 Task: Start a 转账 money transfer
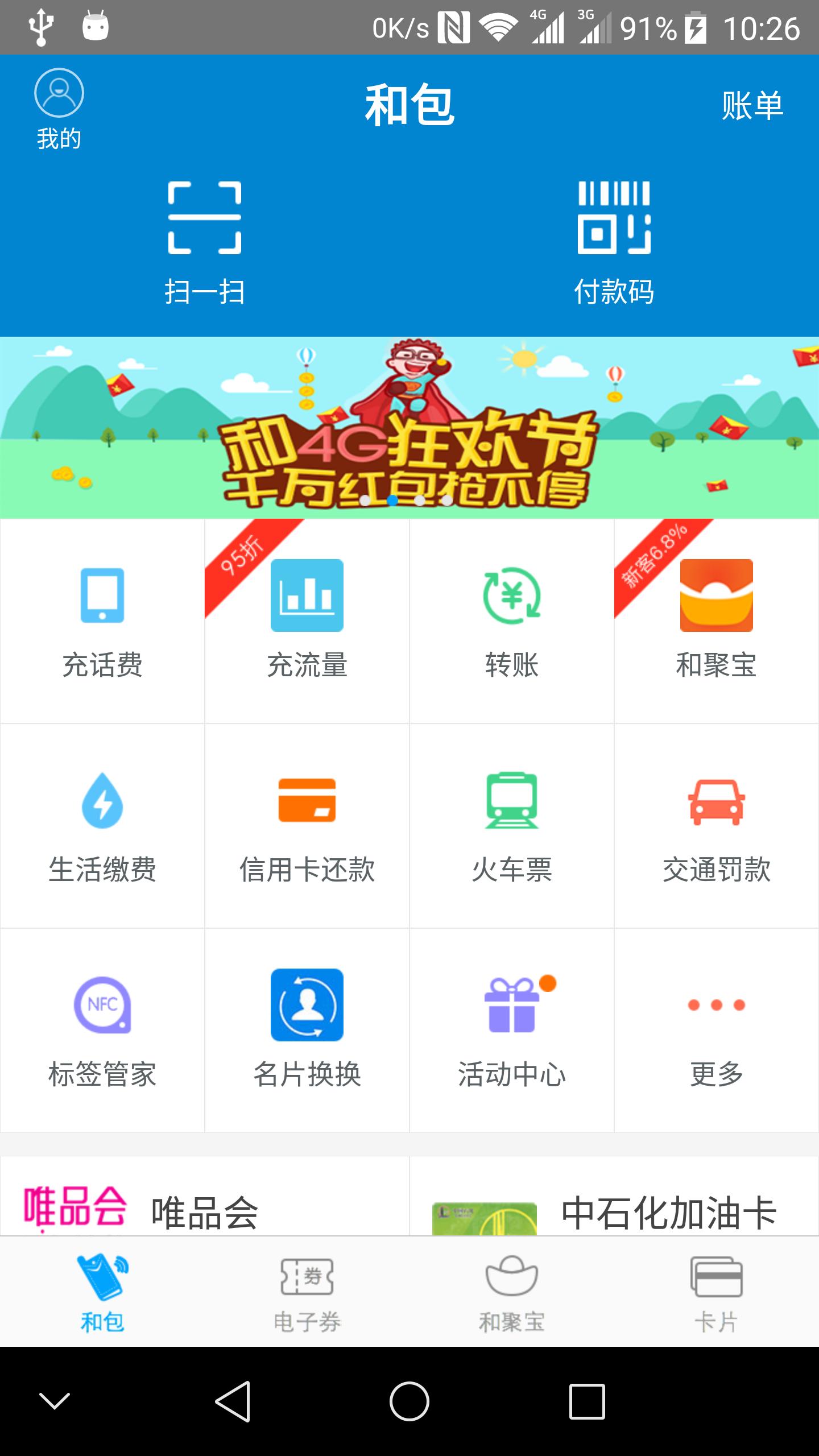click(x=512, y=626)
